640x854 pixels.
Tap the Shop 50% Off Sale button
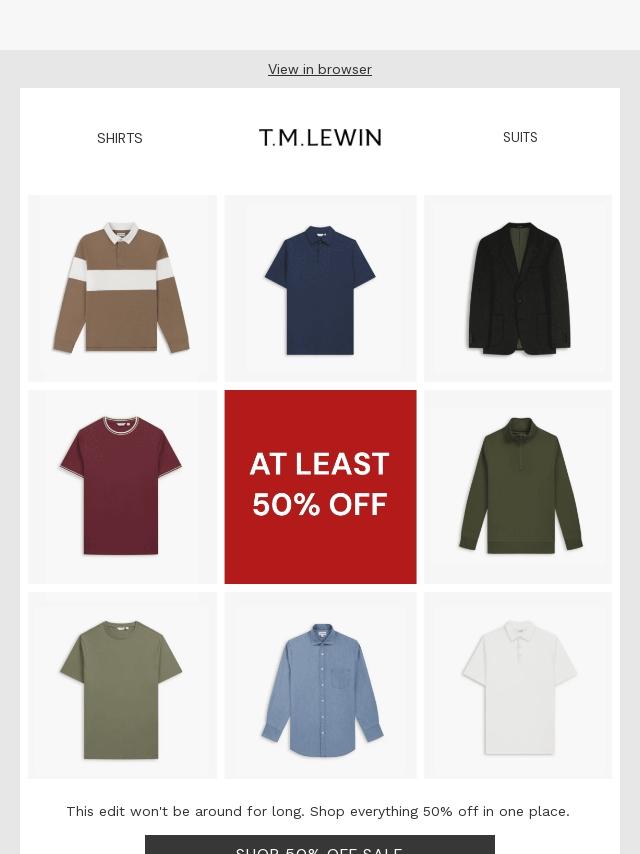coord(320,845)
